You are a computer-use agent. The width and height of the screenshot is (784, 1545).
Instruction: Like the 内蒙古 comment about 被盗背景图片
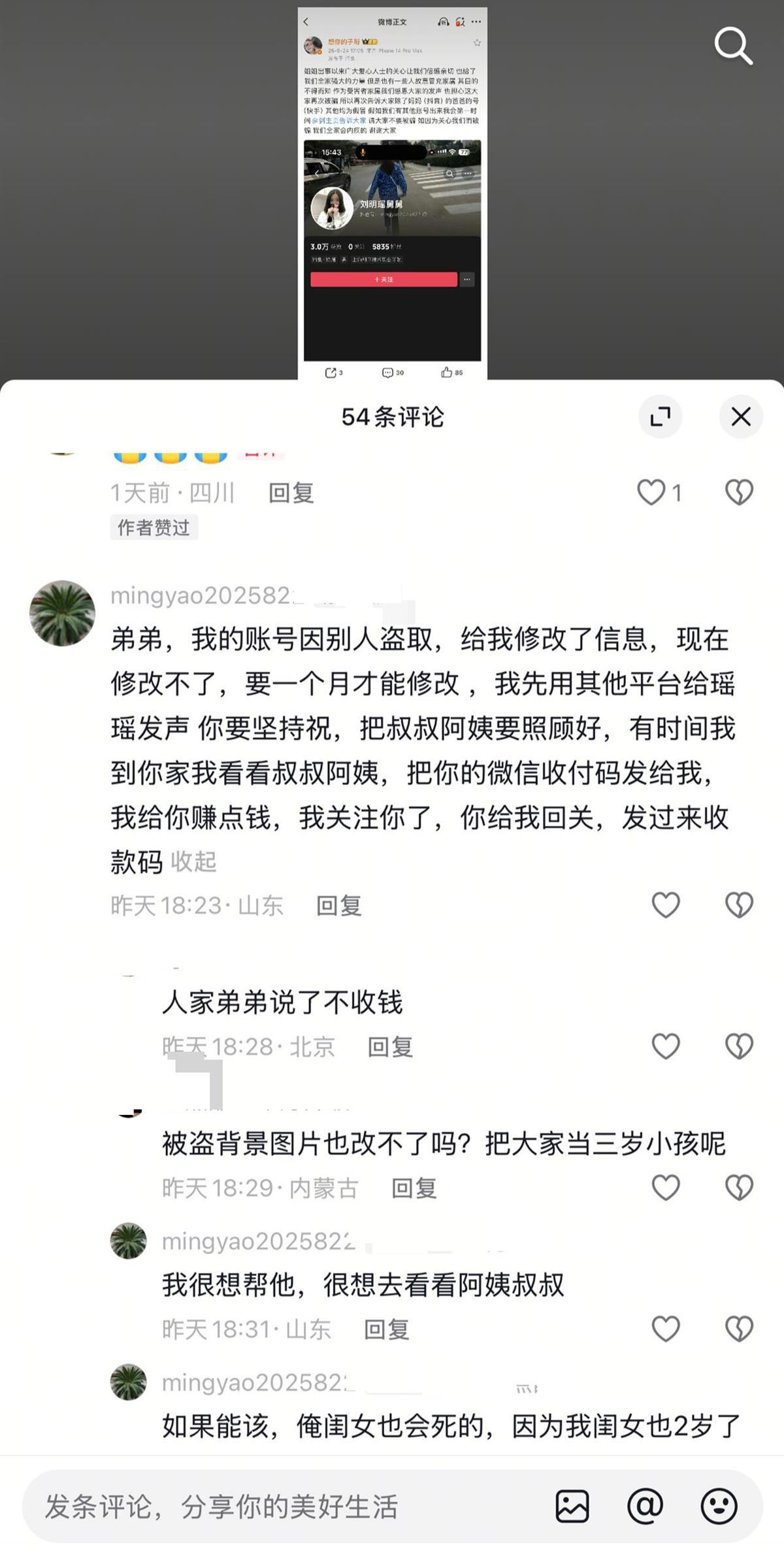point(666,1188)
